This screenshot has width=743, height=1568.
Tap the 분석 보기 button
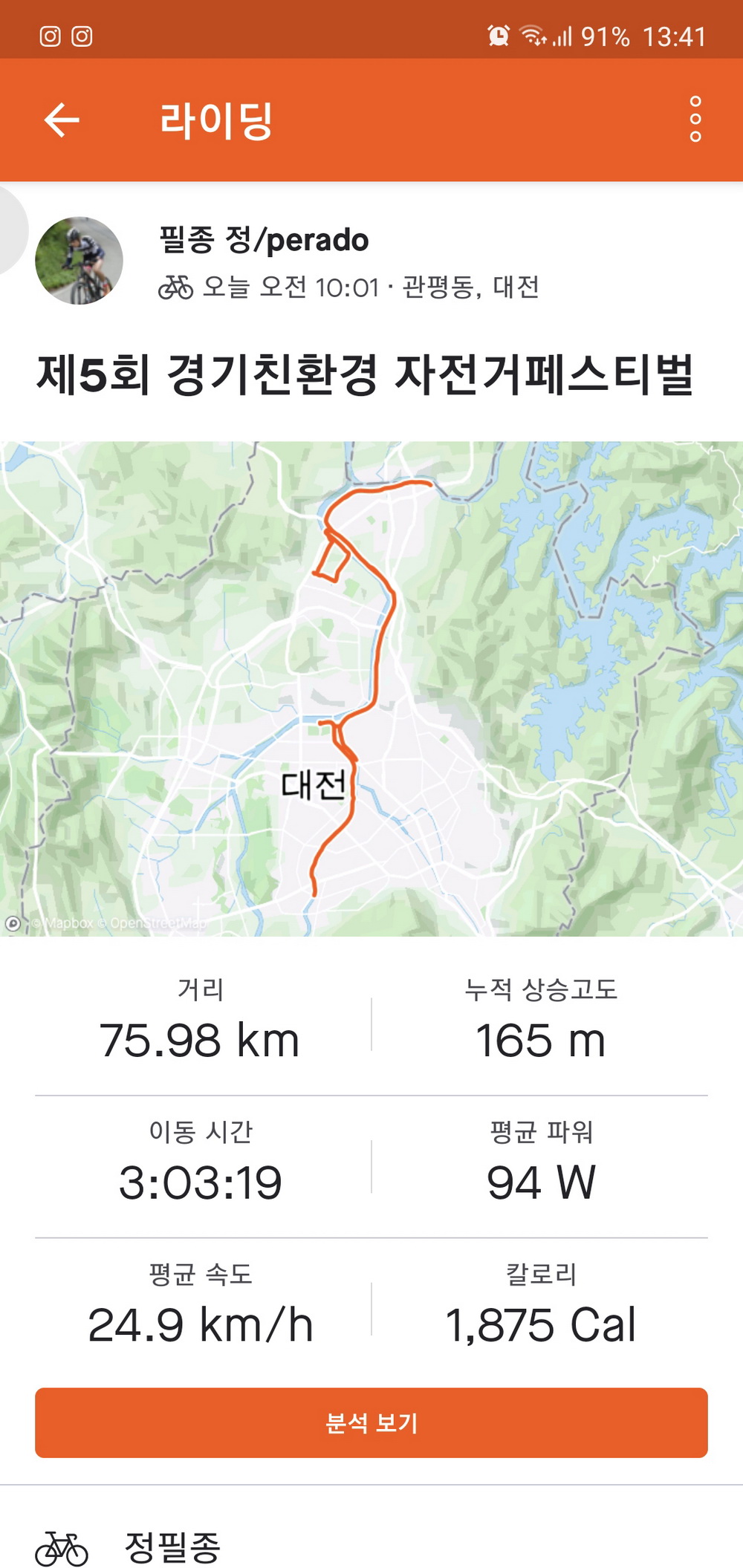[371, 1422]
